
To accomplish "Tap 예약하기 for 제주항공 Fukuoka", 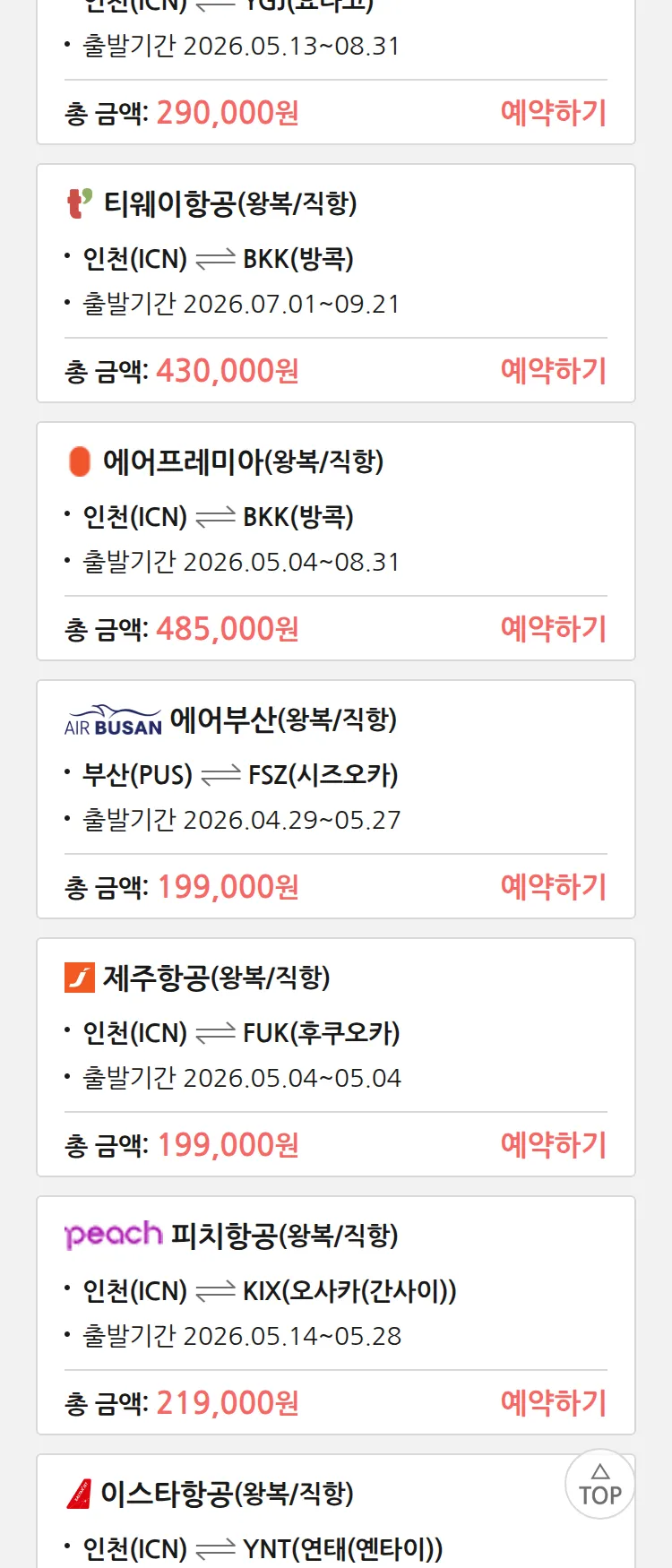I will [x=553, y=1145].
